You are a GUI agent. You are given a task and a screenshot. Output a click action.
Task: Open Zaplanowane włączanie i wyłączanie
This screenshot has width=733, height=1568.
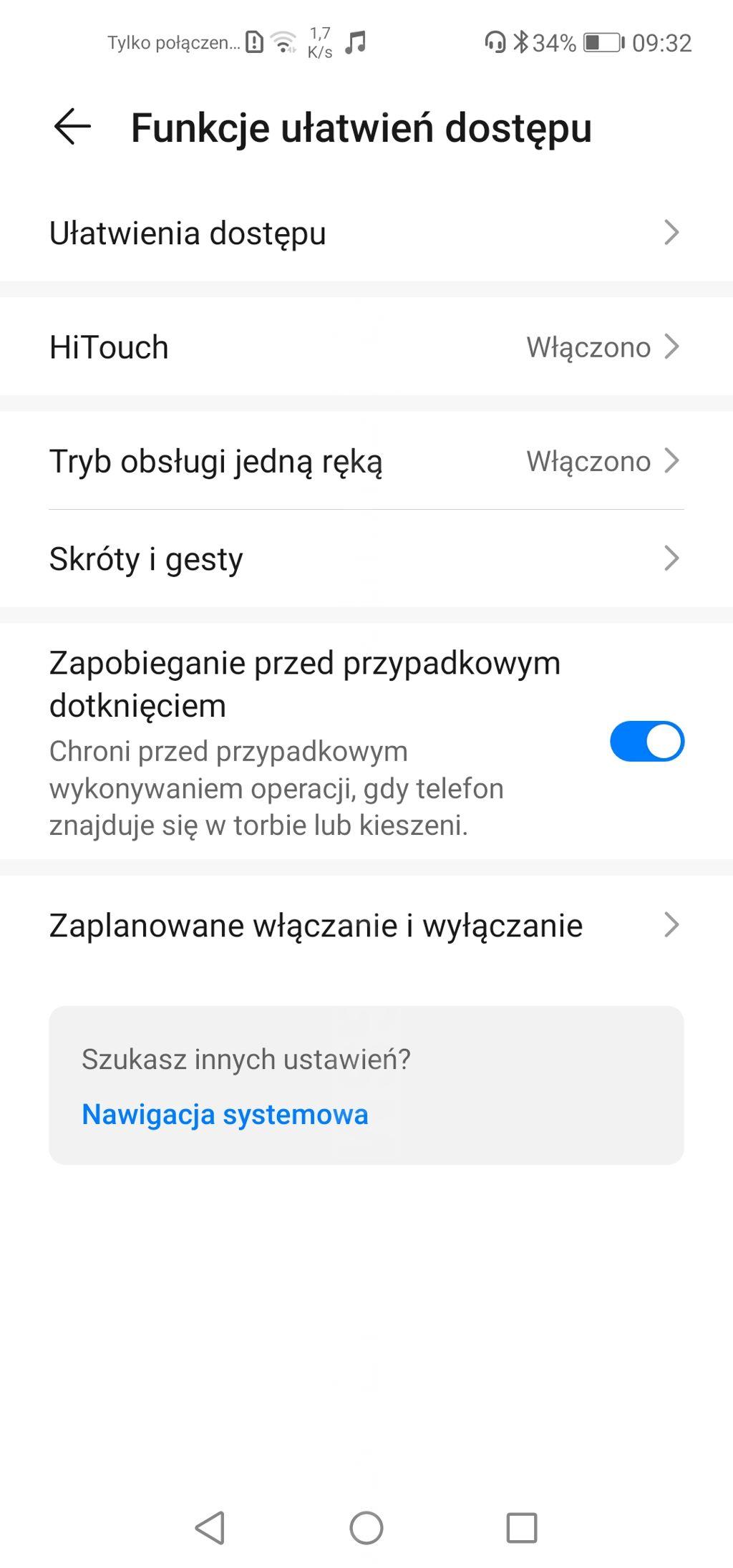click(365, 925)
